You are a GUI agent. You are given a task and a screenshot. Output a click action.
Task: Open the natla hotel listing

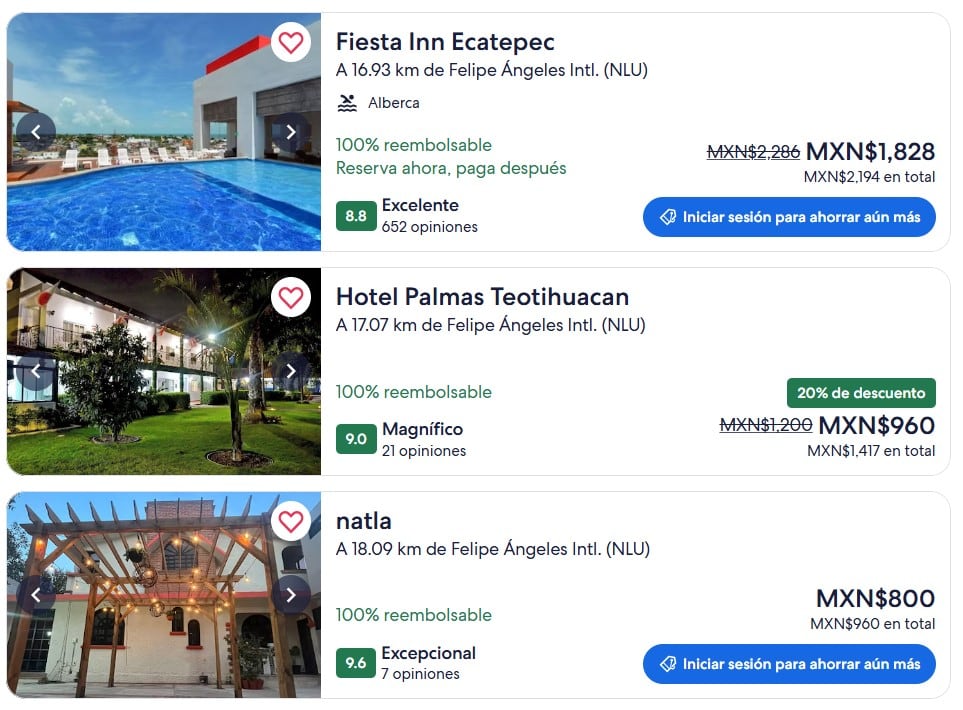[x=364, y=521]
